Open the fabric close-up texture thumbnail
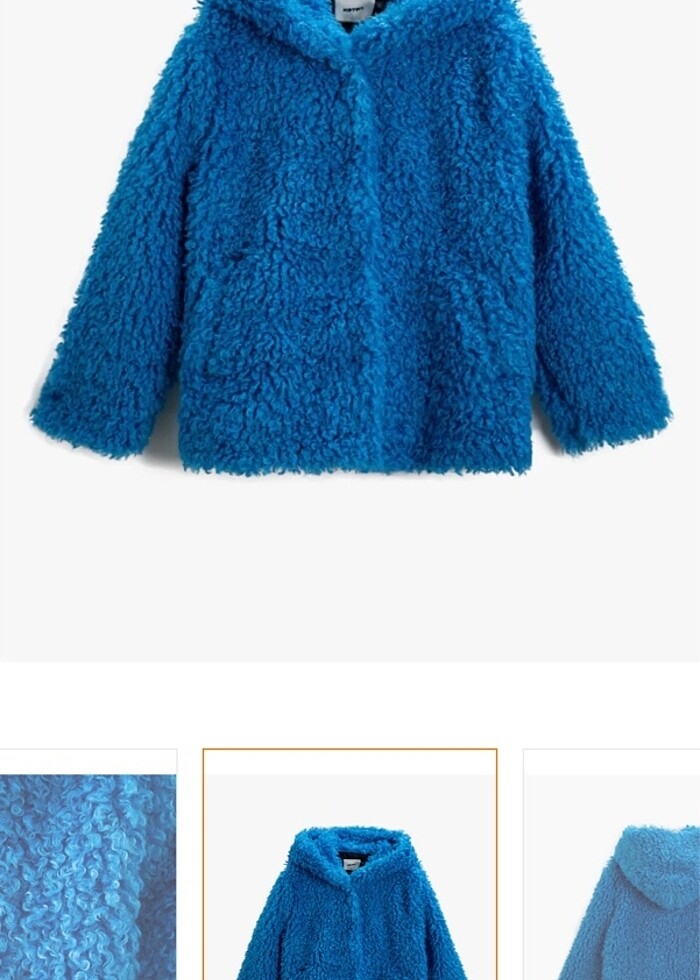Screen dimensions: 700x980 [88, 870]
